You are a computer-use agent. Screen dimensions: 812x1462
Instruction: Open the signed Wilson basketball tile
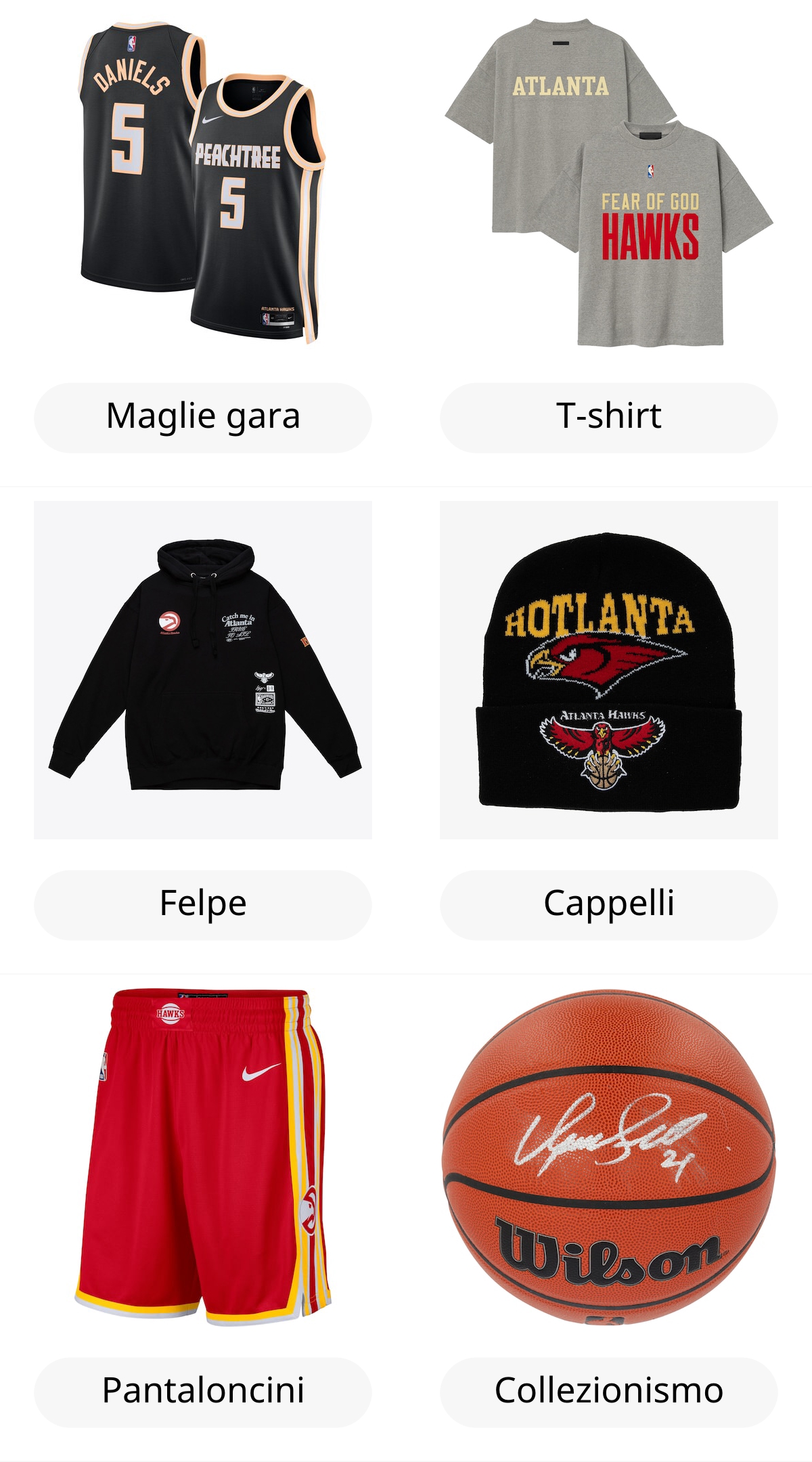pyautogui.click(x=608, y=1157)
